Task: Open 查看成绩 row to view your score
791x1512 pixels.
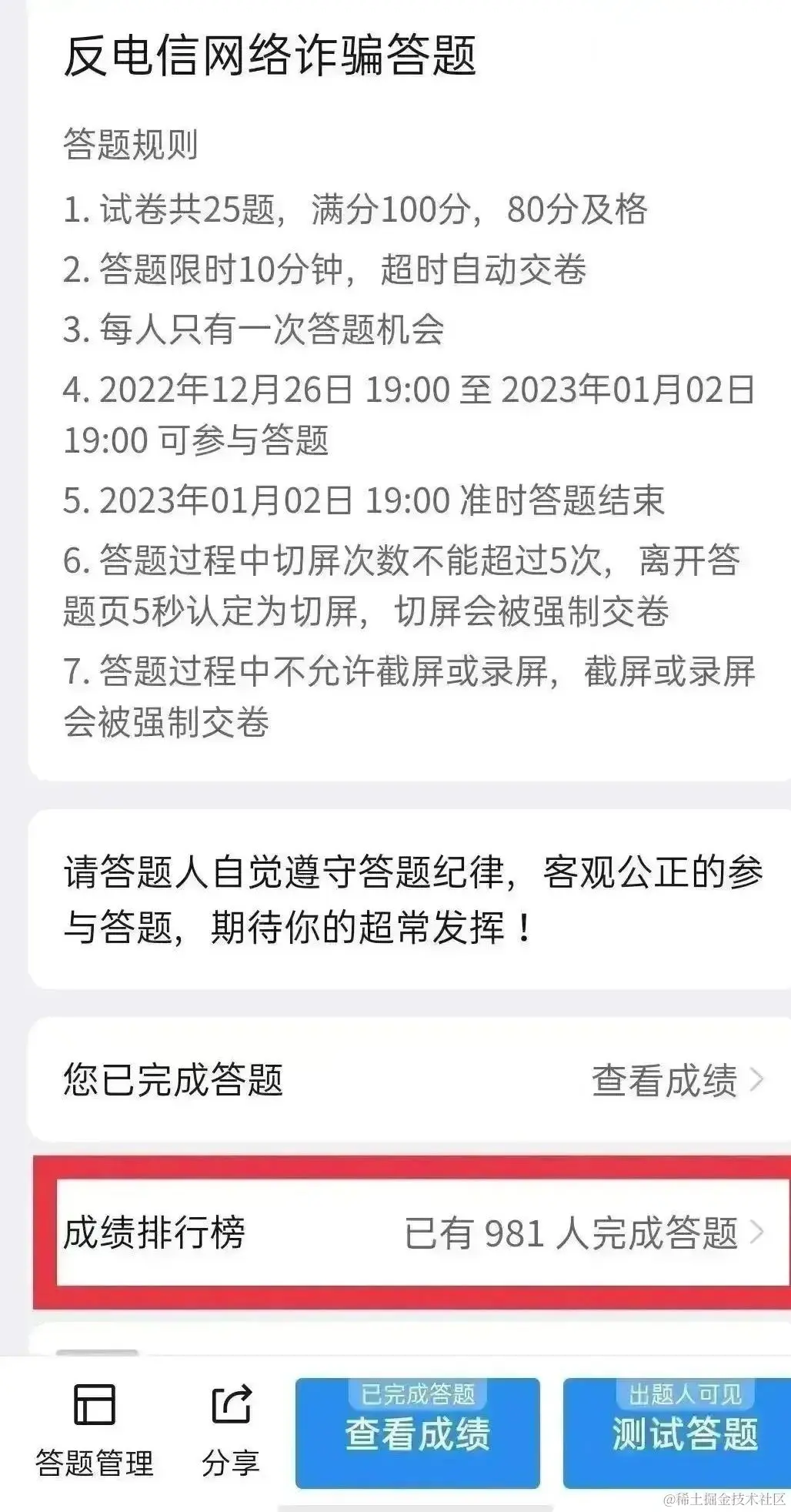Action: pos(676,1079)
